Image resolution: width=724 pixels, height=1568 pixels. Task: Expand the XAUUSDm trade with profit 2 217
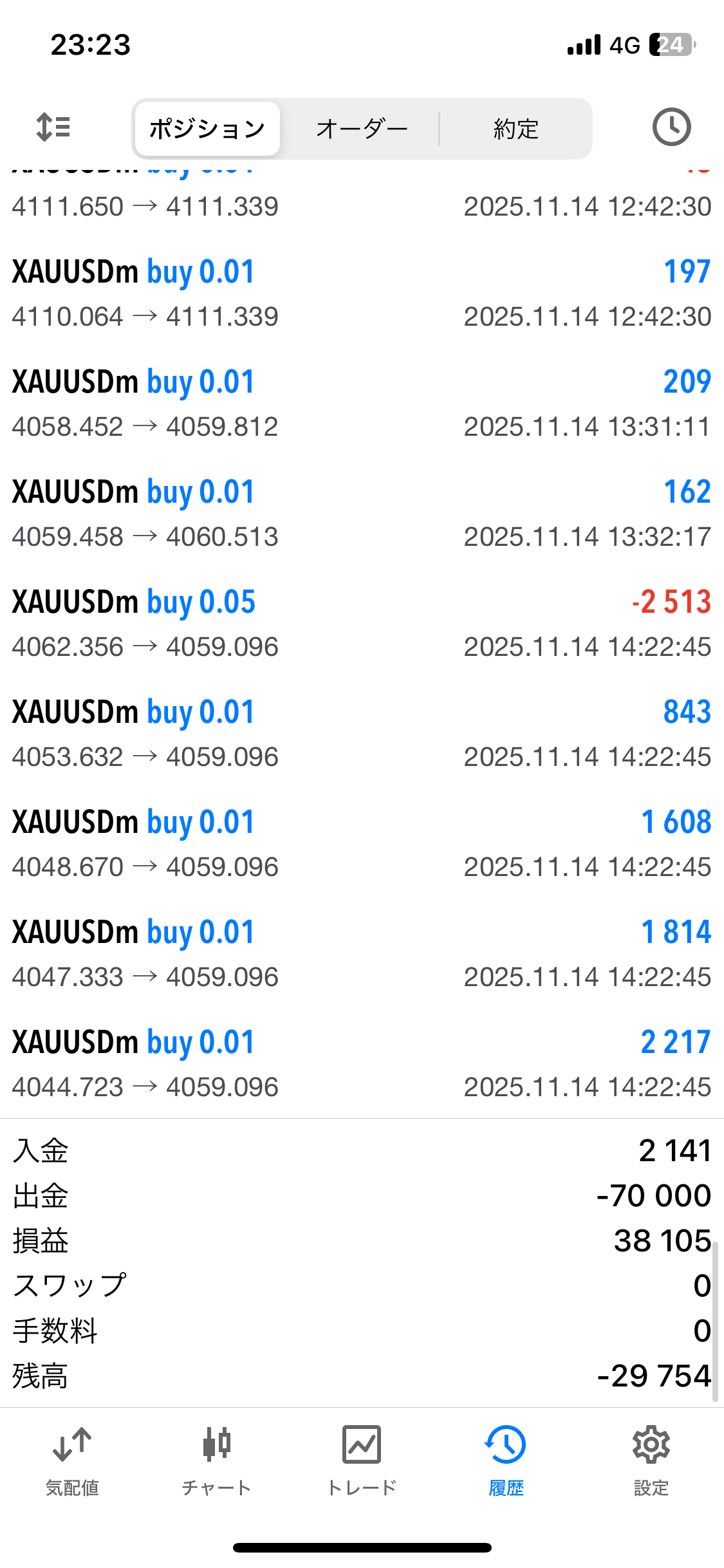point(362,1064)
